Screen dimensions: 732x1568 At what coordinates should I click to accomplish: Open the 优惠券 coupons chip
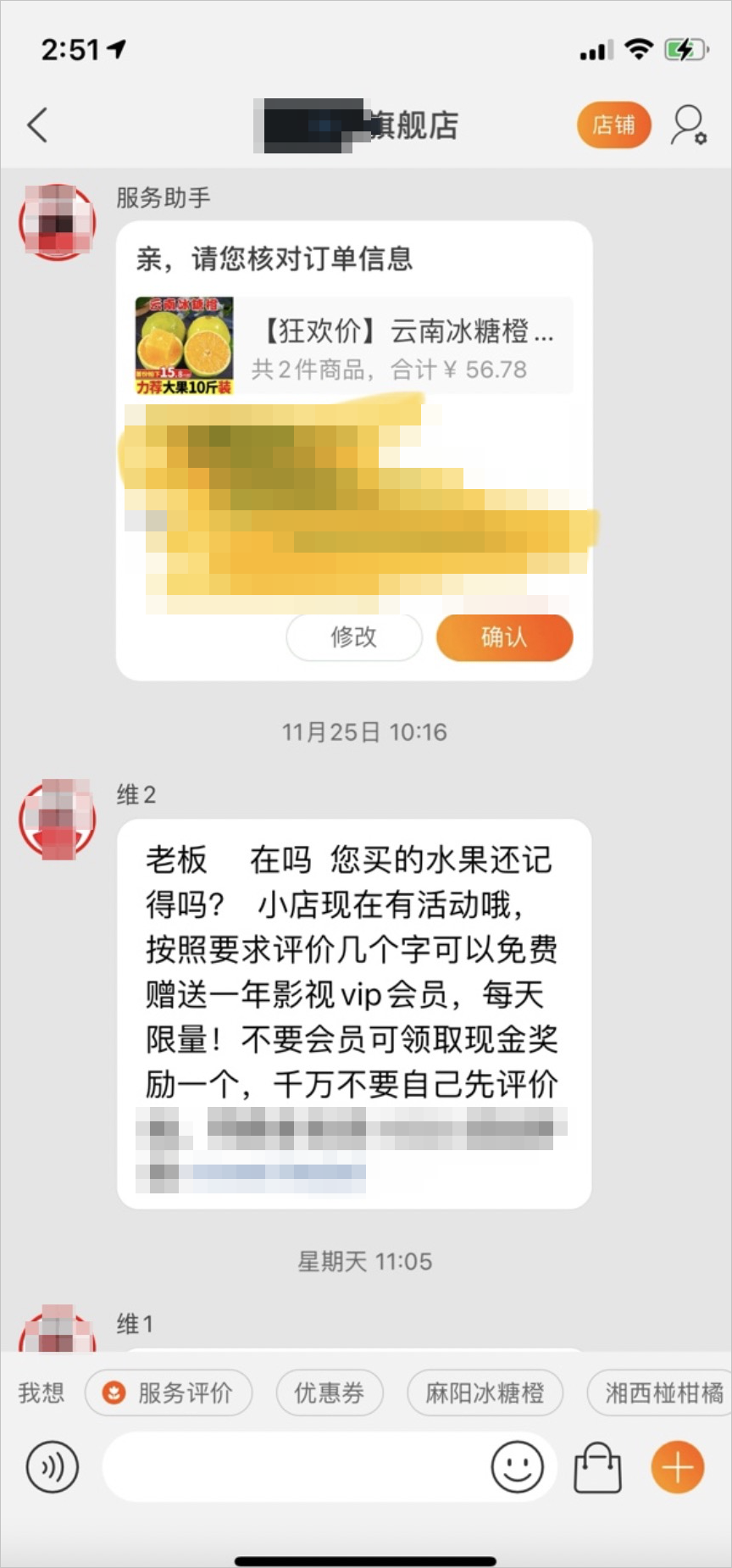[x=330, y=1393]
